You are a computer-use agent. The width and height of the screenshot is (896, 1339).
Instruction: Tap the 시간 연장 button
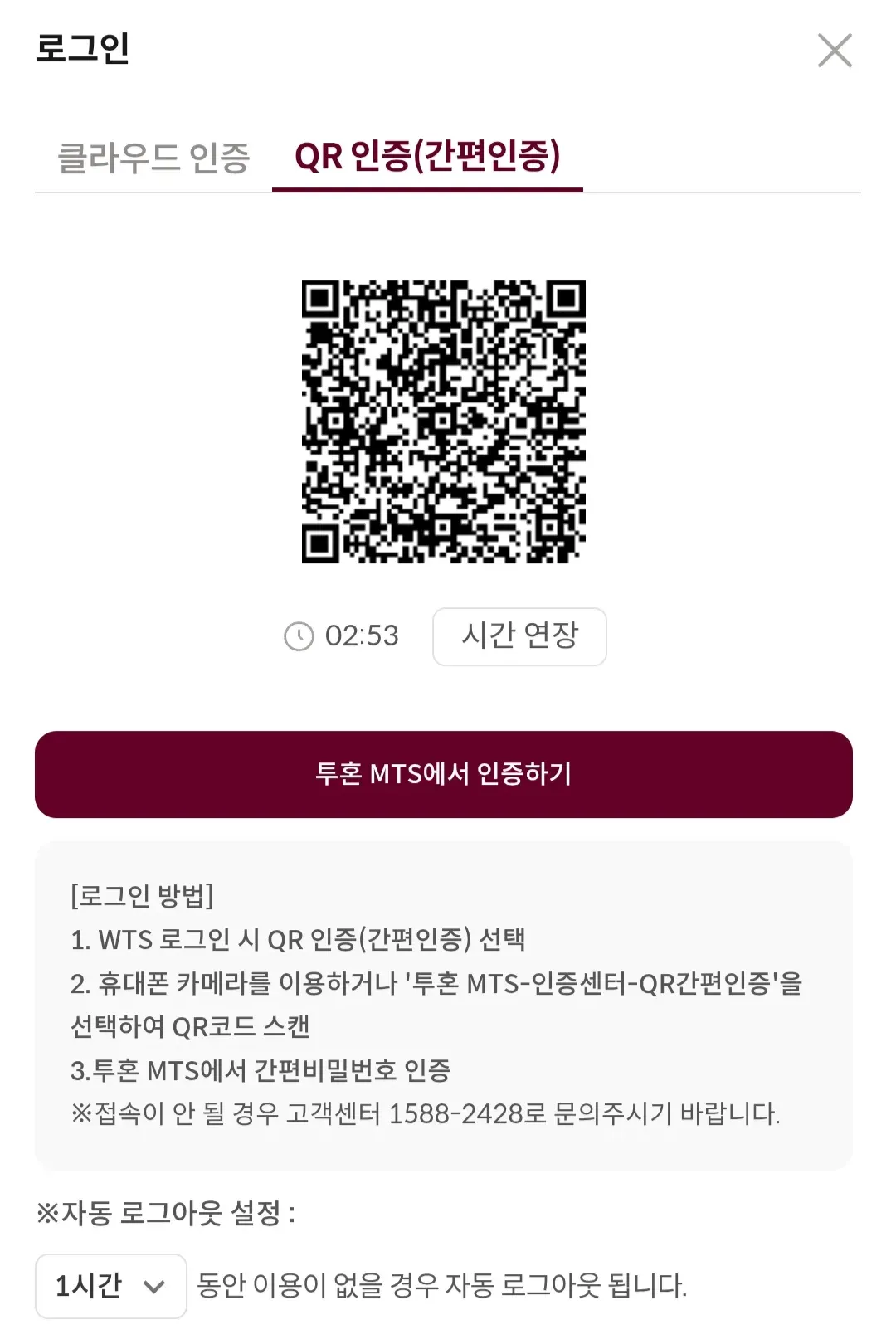click(x=519, y=636)
